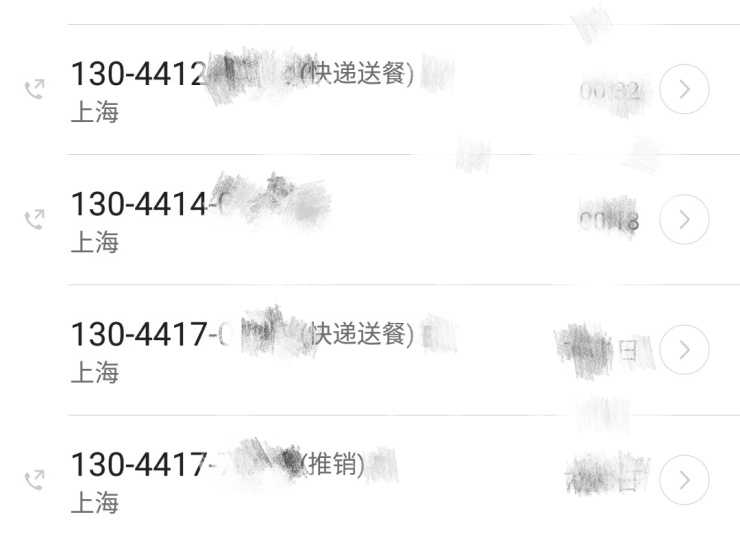
Task: View details of the 130-4414 call entry
Action: pos(684,219)
